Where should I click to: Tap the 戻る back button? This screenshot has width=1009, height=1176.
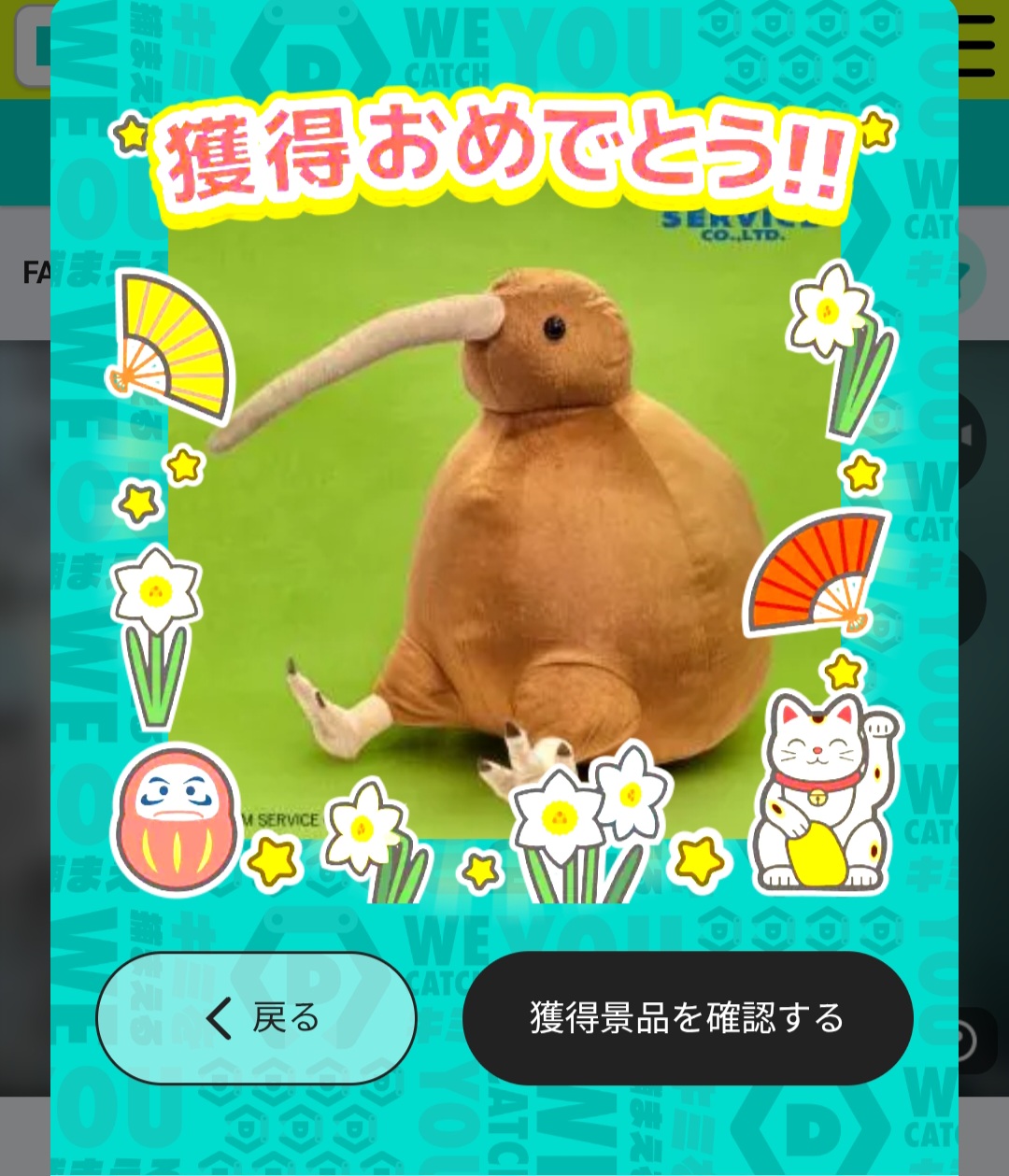pyautogui.click(x=257, y=1018)
